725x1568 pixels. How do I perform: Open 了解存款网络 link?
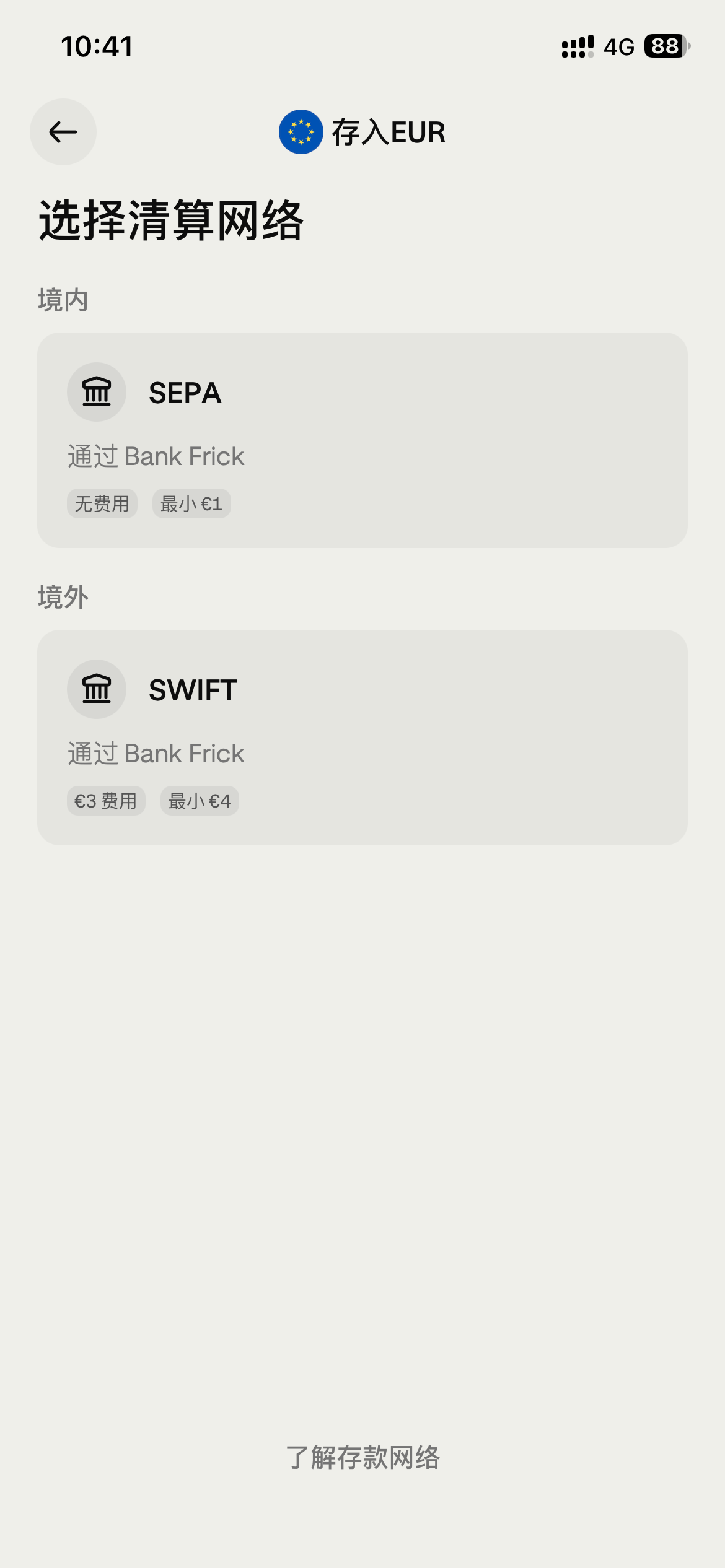pos(362,1457)
